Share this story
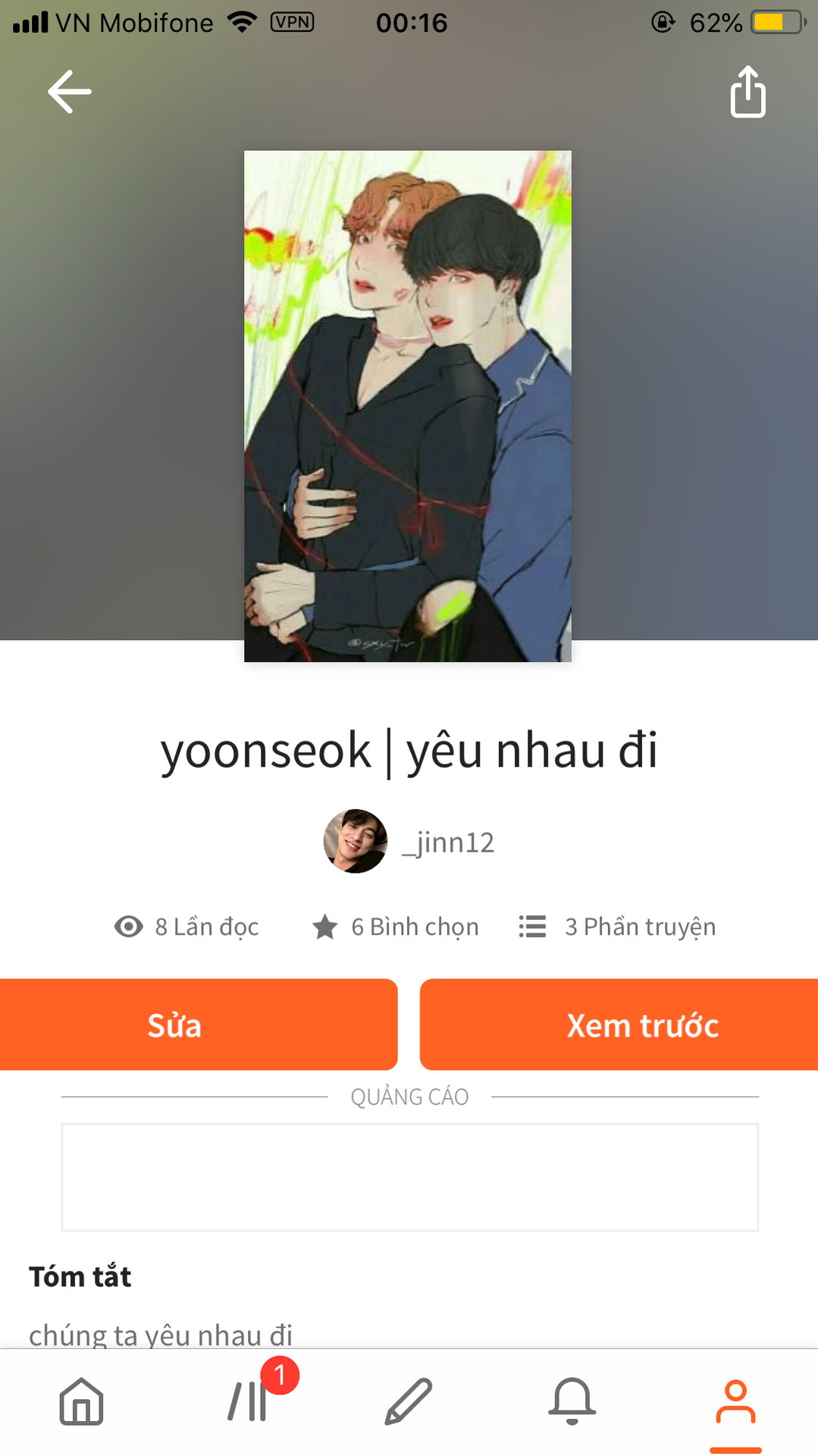The image size is (818, 1456). 747,92
